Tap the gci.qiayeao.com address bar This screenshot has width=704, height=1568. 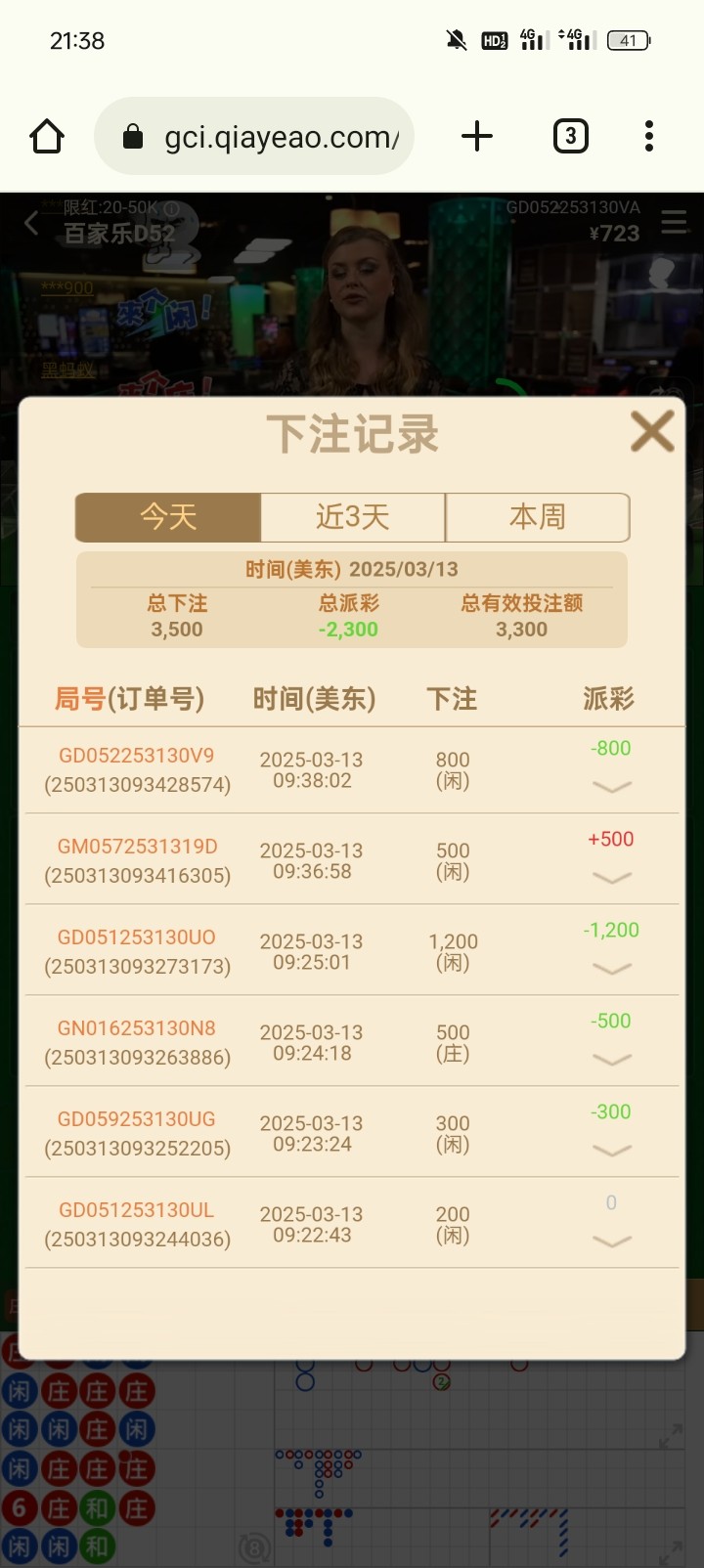pyautogui.click(x=254, y=137)
